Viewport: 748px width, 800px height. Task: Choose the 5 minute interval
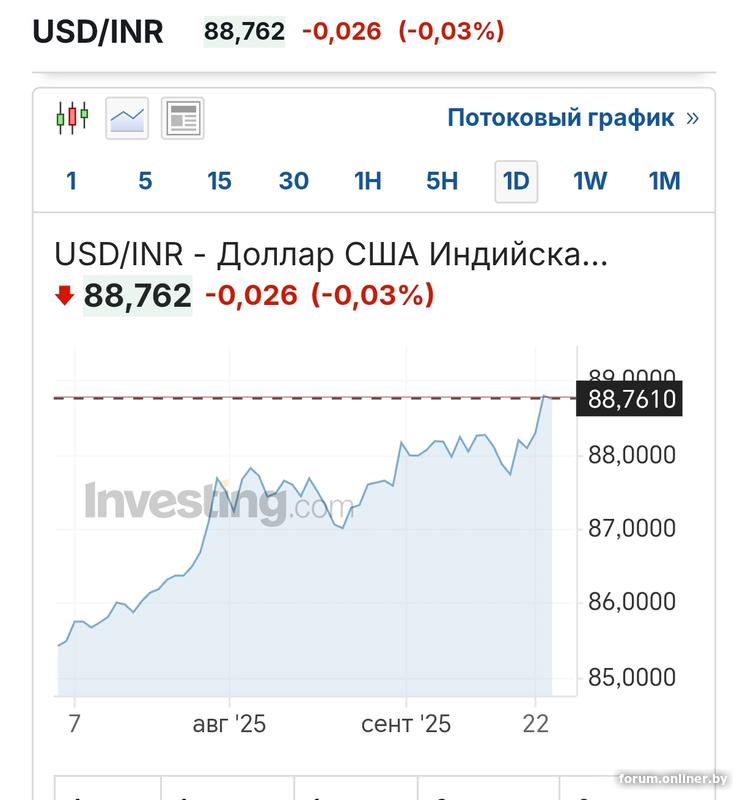[145, 181]
